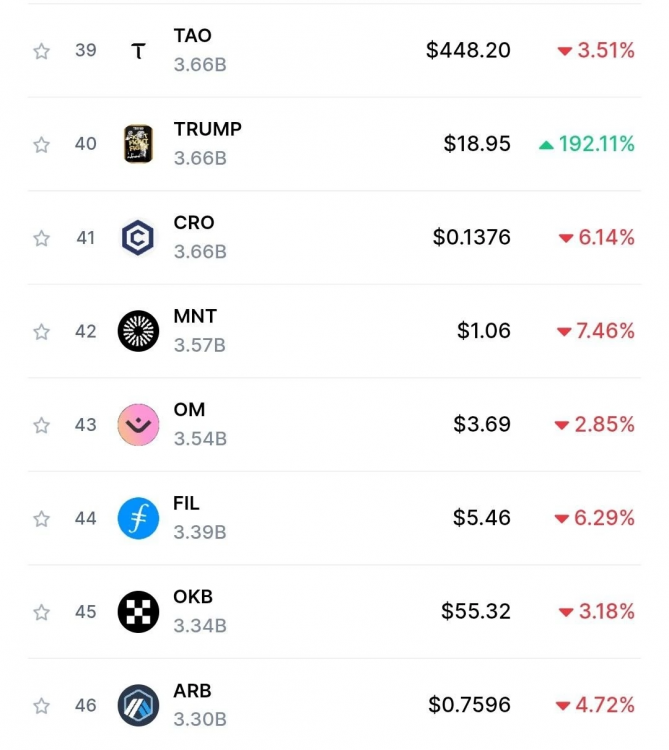Open the TAO coin details
This screenshot has width=669, height=750.
click(300, 50)
